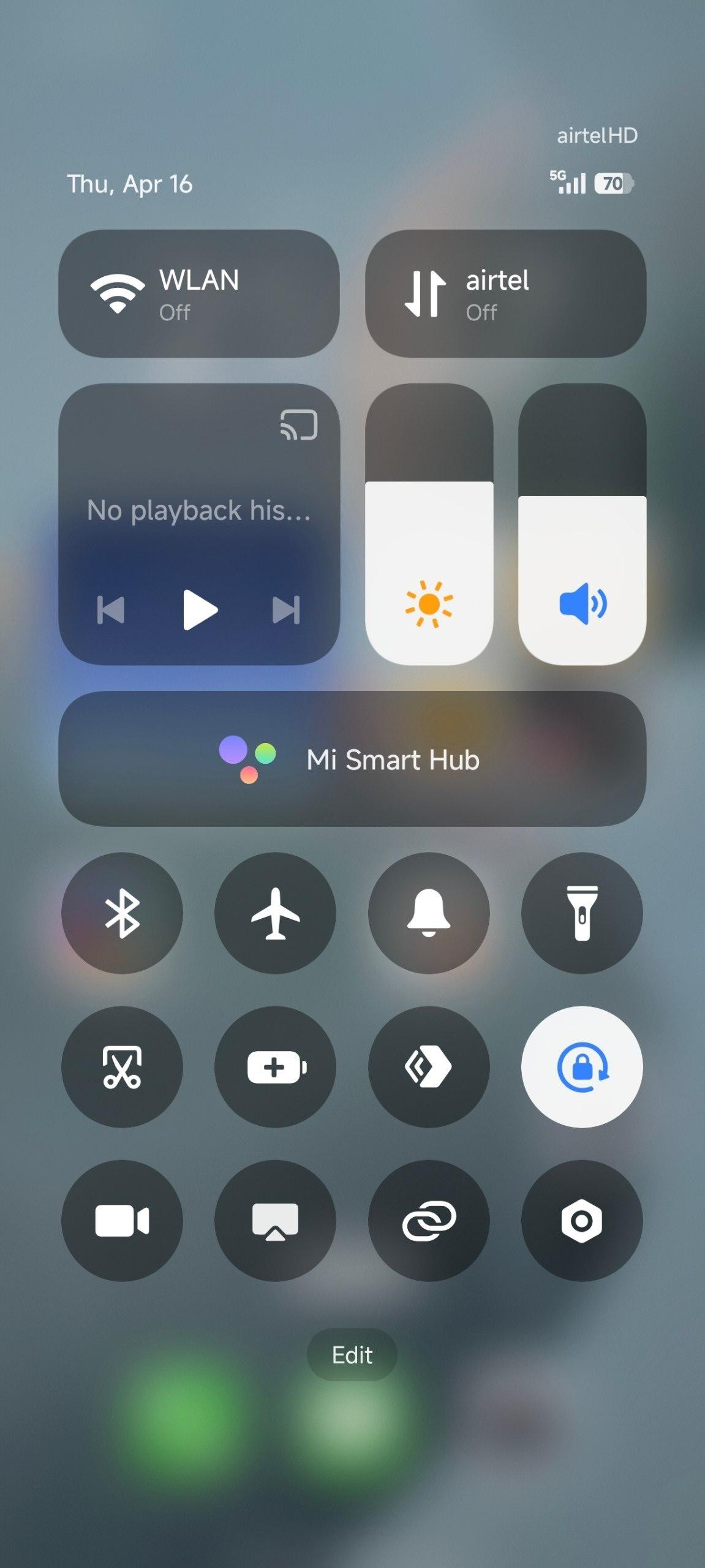This screenshot has width=705, height=1568.
Task: Turn on the WLAN tile
Action: point(198,293)
